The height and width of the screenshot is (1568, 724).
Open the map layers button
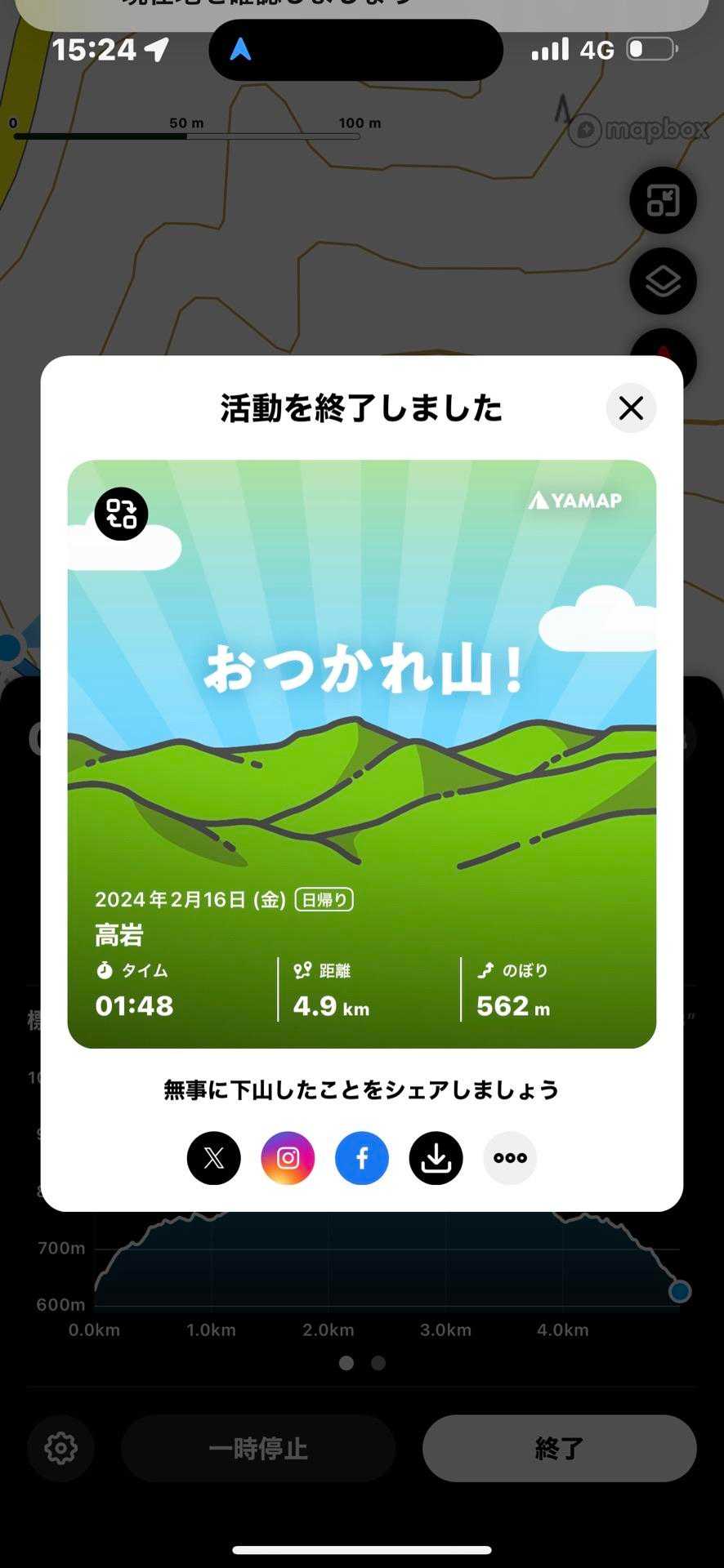point(663,281)
